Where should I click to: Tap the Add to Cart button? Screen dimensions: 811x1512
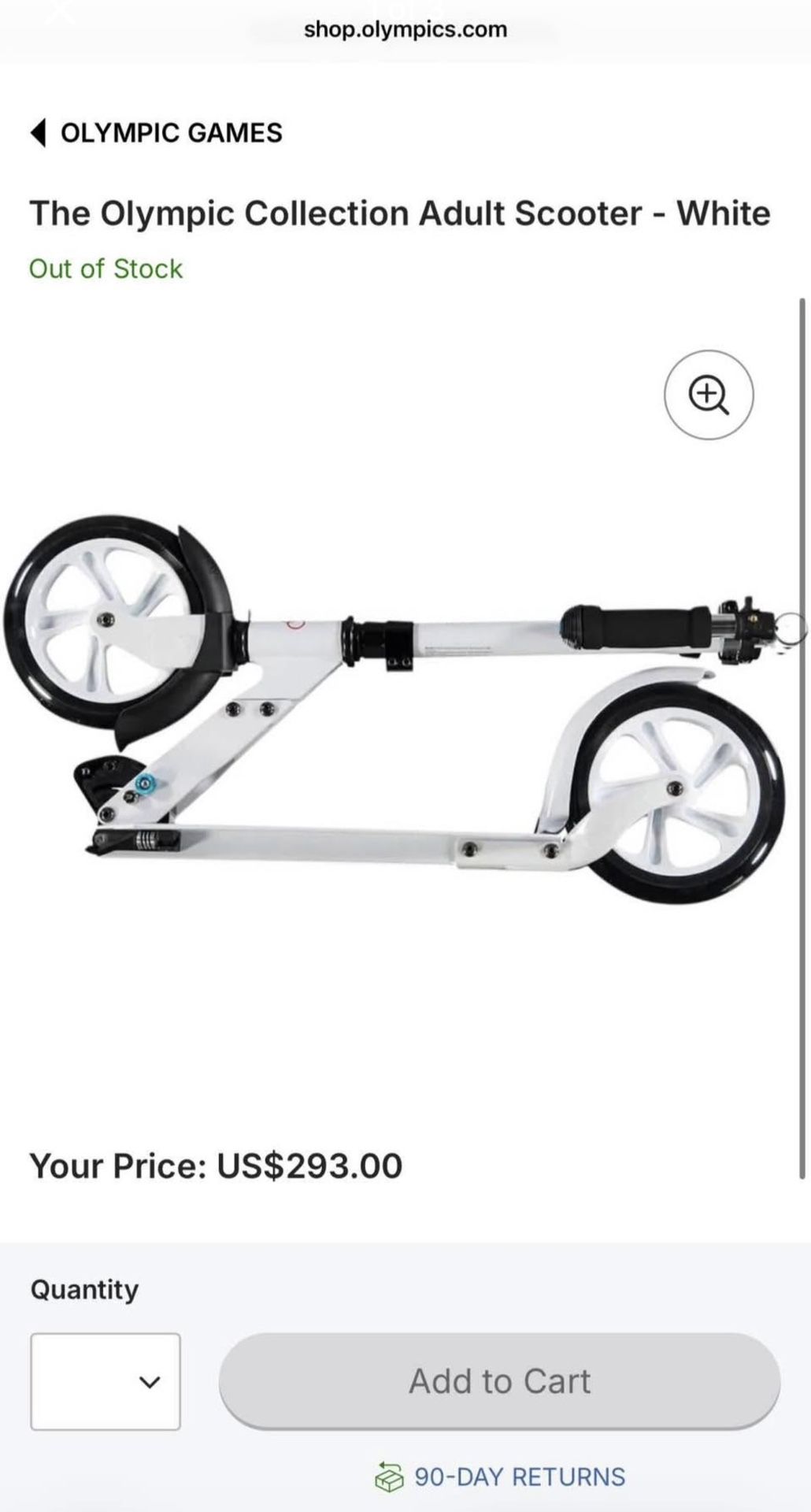[x=499, y=1381]
